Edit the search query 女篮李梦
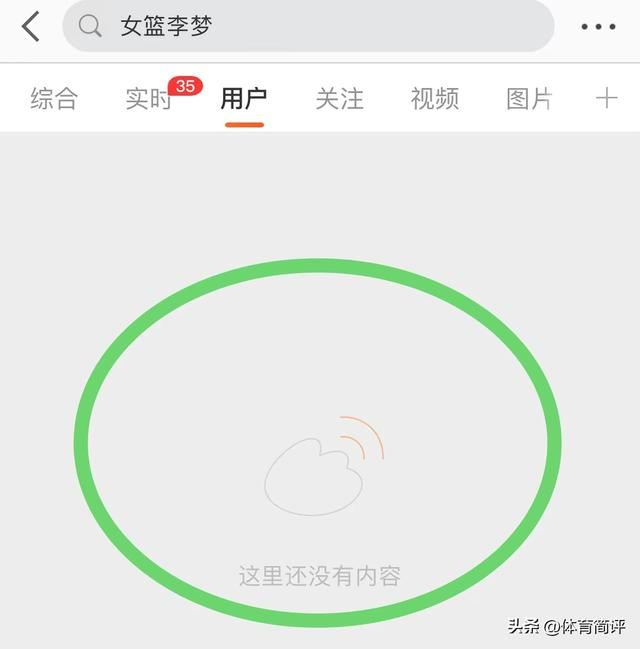Viewport: 640px width, 649px height. (x=308, y=26)
